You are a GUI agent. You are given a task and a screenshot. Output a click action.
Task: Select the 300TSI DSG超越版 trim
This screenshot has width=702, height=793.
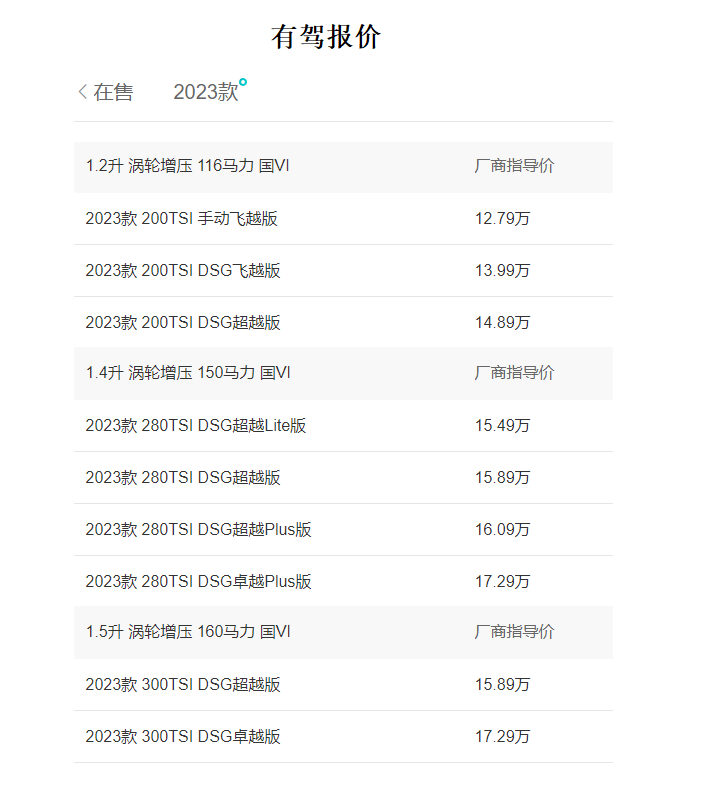click(182, 685)
